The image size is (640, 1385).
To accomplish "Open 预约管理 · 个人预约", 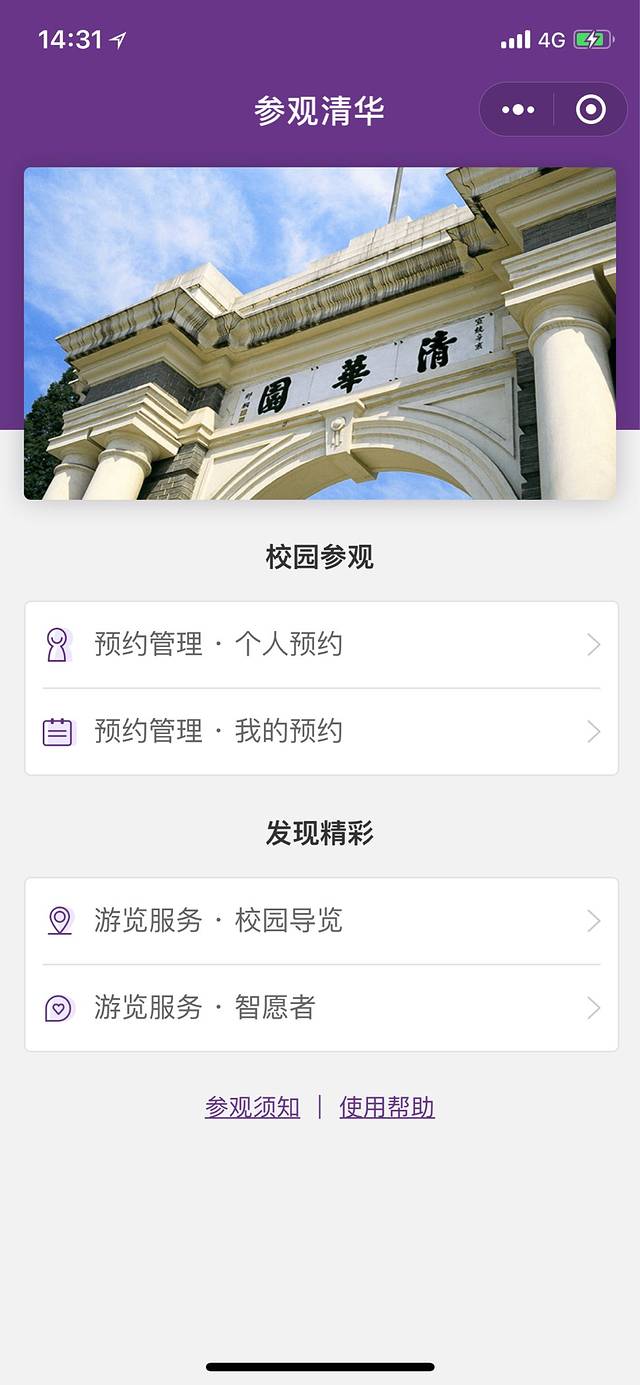I will [321, 644].
